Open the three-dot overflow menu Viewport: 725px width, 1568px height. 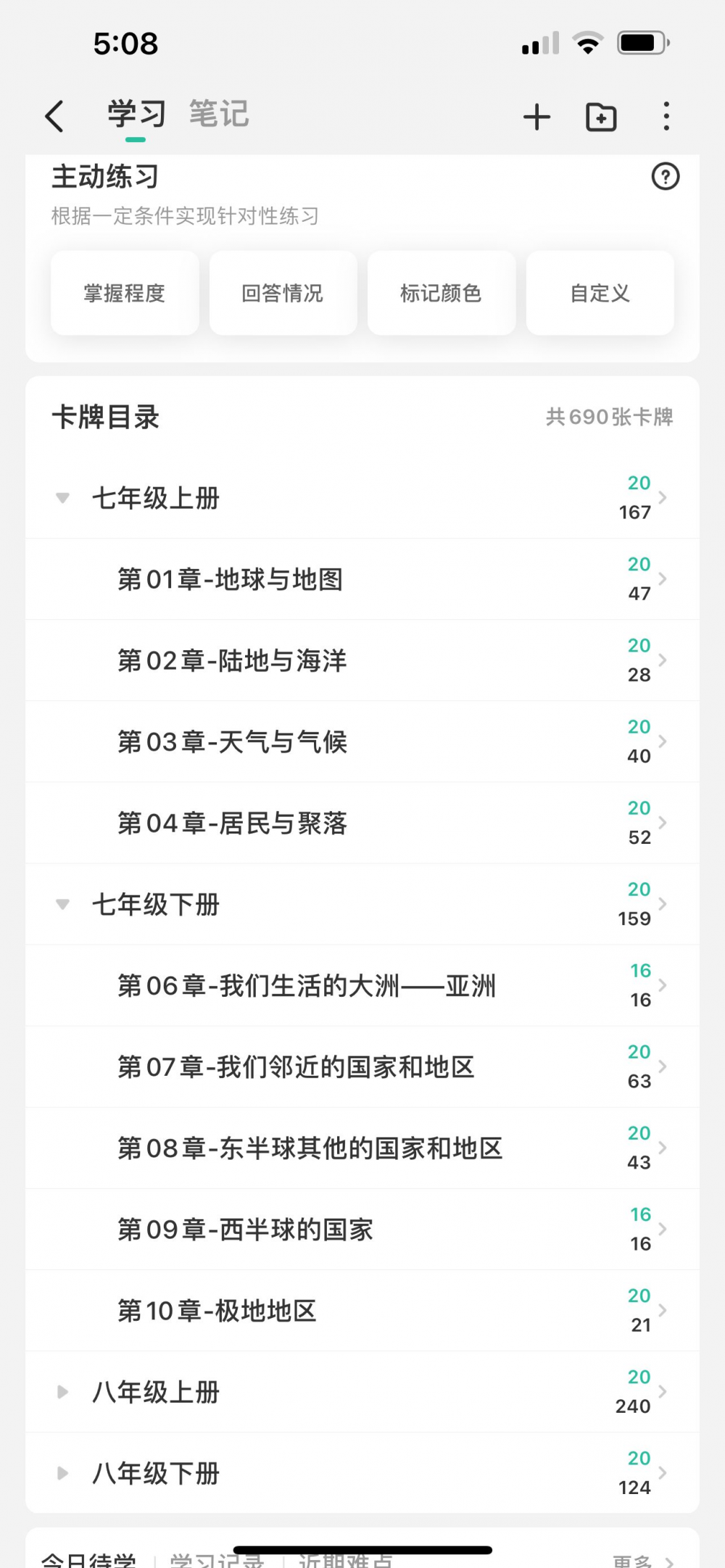(x=666, y=116)
